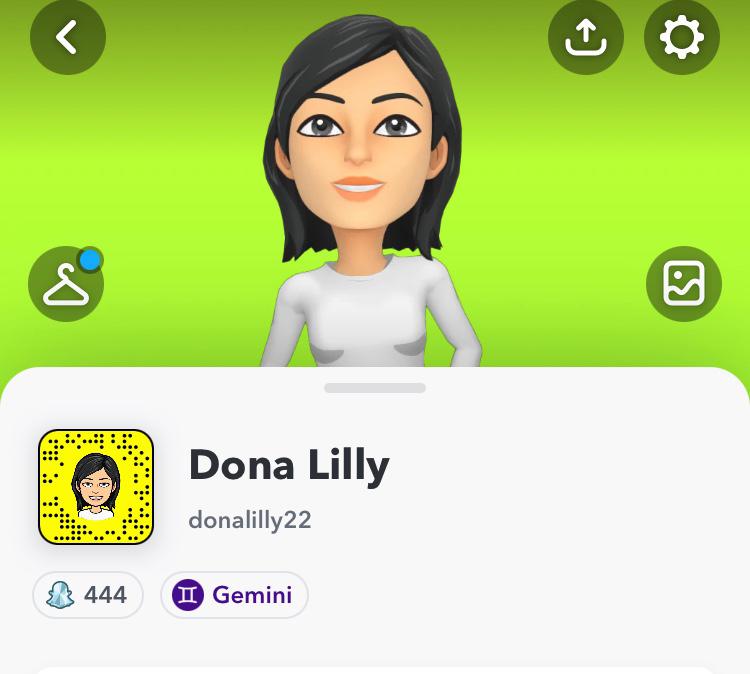Open the Gemini zodiac chip

(234, 596)
